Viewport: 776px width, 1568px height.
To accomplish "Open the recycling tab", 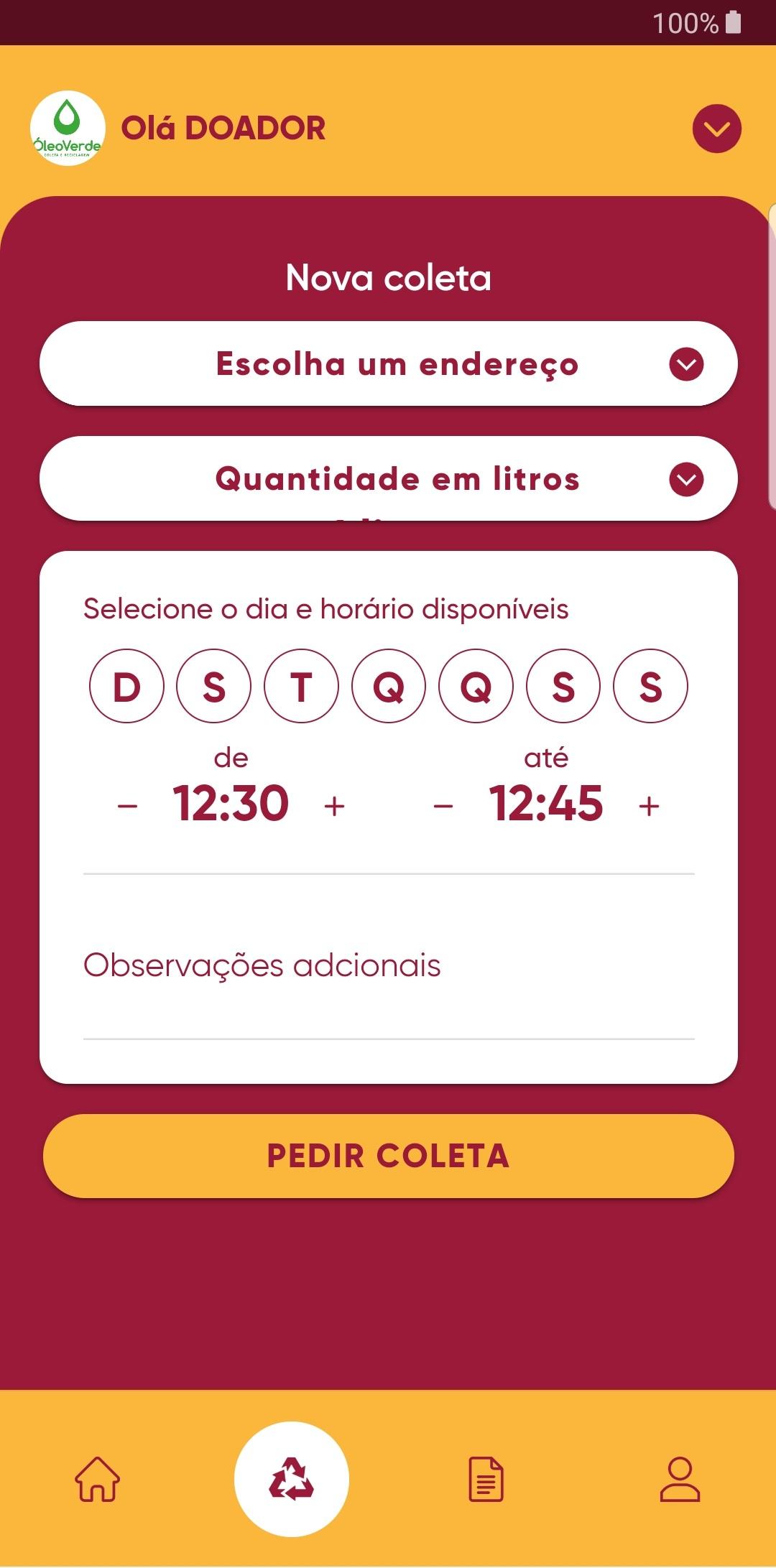I will click(x=292, y=1479).
